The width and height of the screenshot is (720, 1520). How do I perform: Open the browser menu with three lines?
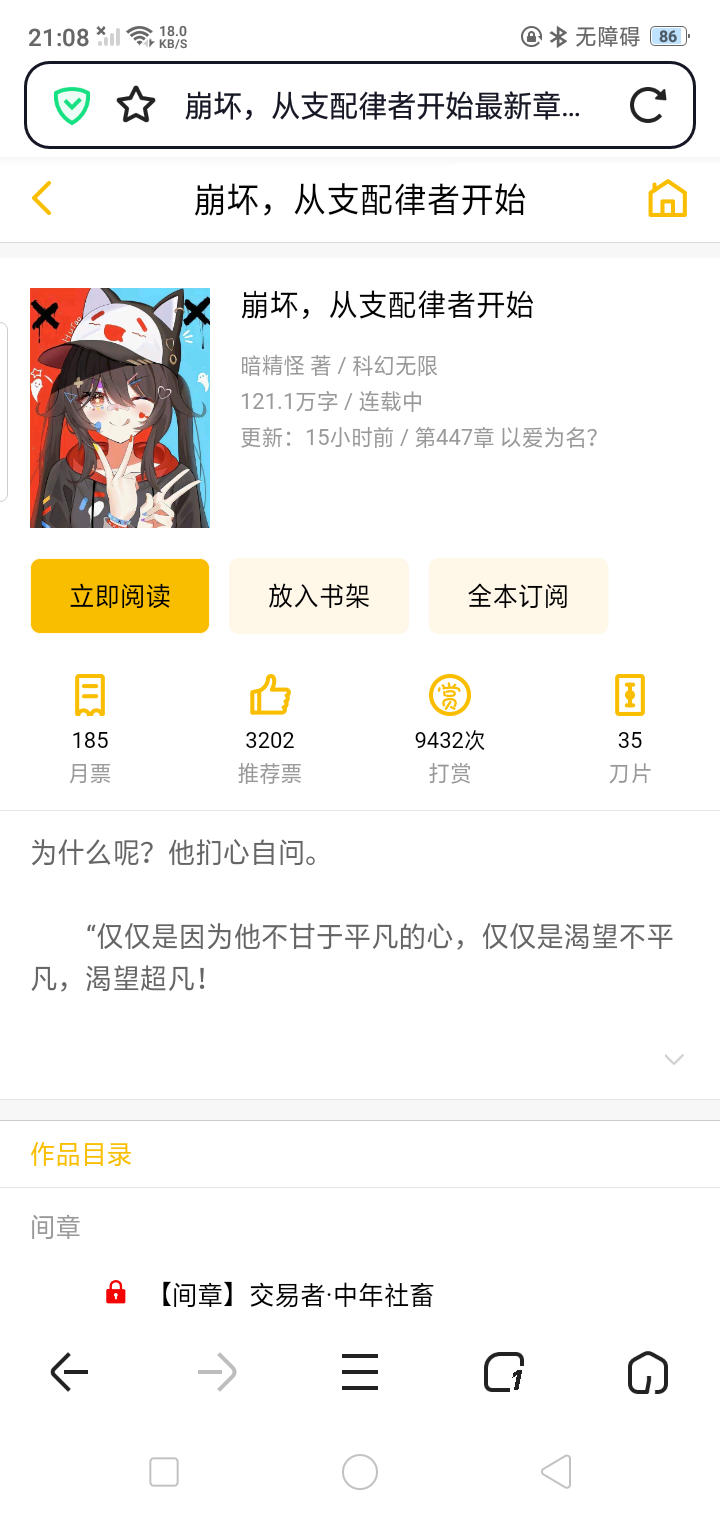[360, 1372]
